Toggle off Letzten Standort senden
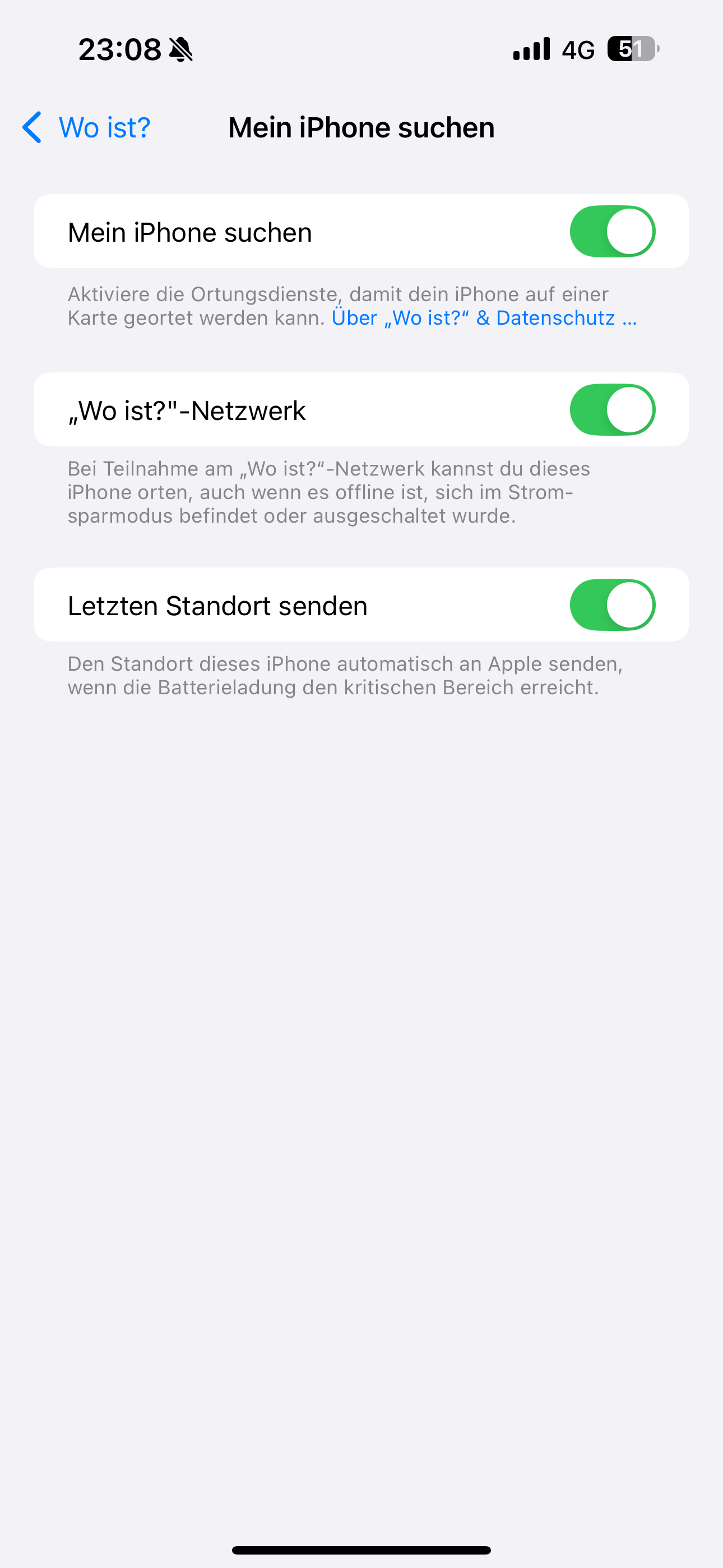This screenshot has width=723, height=1568. click(x=611, y=605)
